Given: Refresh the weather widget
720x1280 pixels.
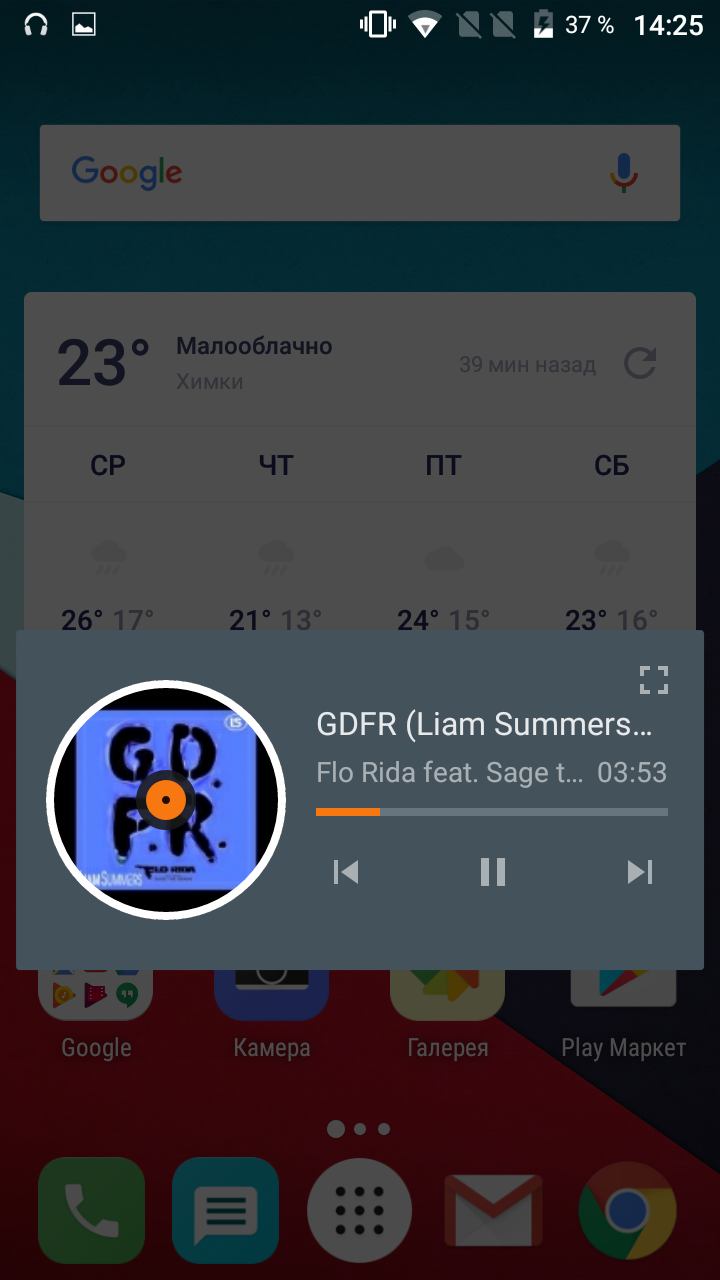Looking at the screenshot, I should [640, 364].
